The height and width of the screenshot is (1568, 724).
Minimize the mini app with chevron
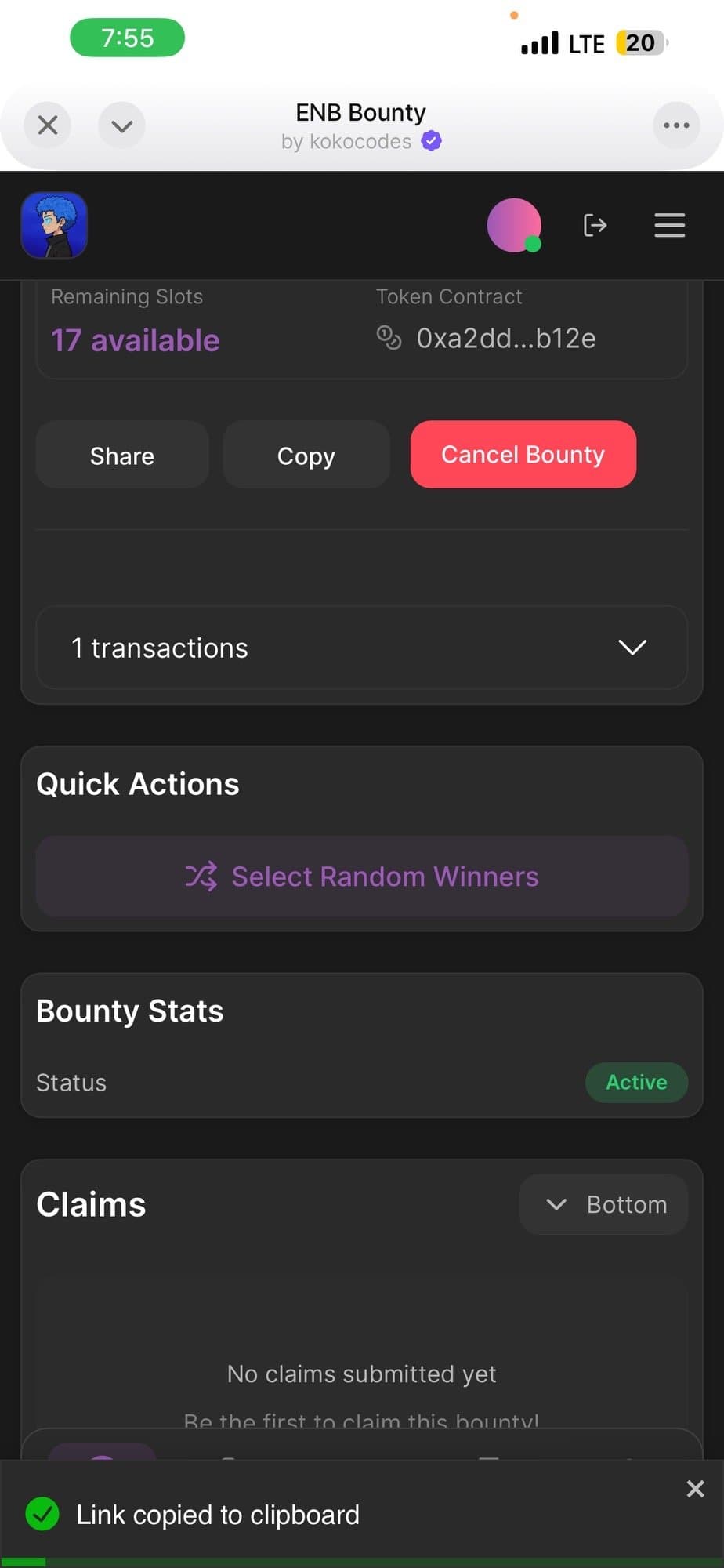tap(121, 125)
